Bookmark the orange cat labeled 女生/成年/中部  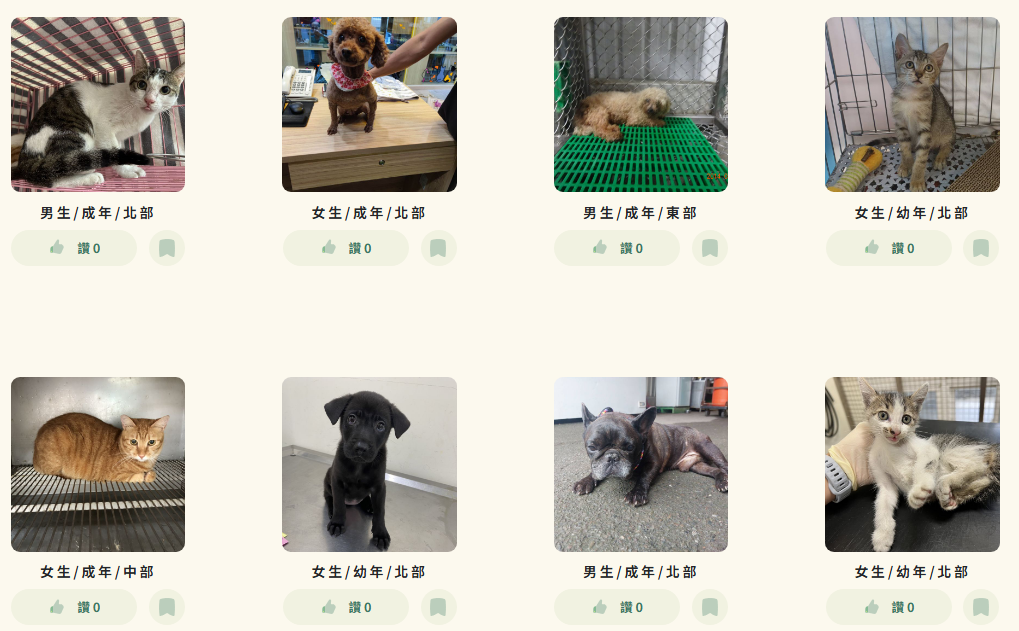tap(167, 607)
